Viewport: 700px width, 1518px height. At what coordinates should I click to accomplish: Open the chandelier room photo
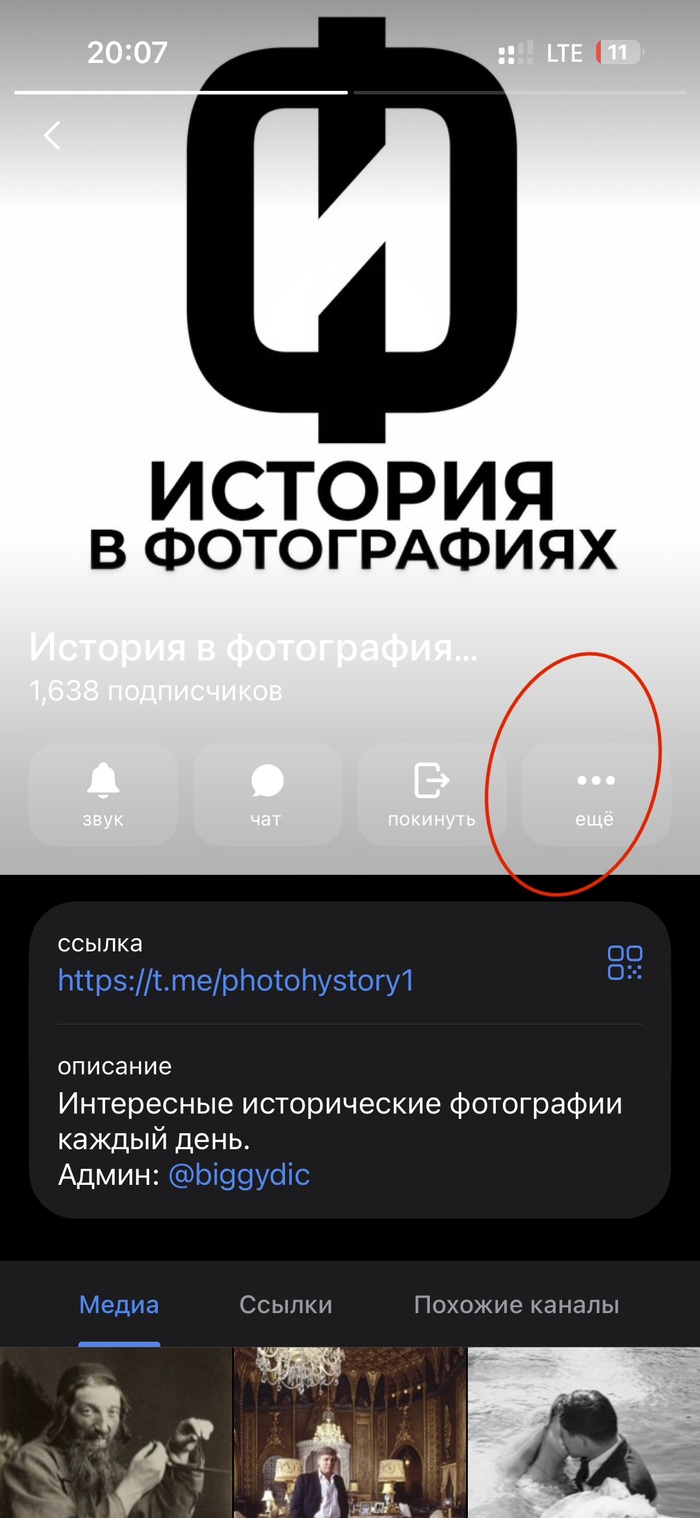click(x=349, y=1432)
